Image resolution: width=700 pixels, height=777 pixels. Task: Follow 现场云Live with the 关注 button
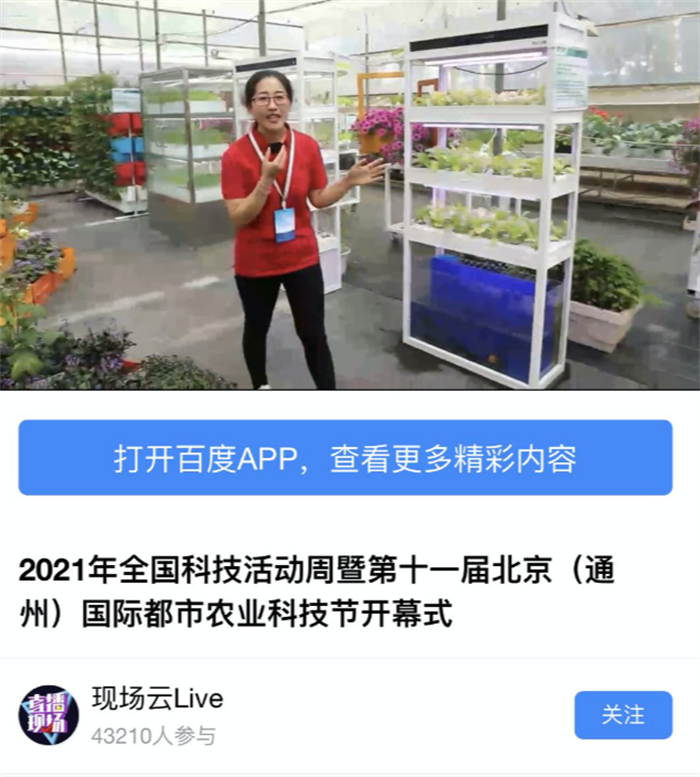click(622, 715)
